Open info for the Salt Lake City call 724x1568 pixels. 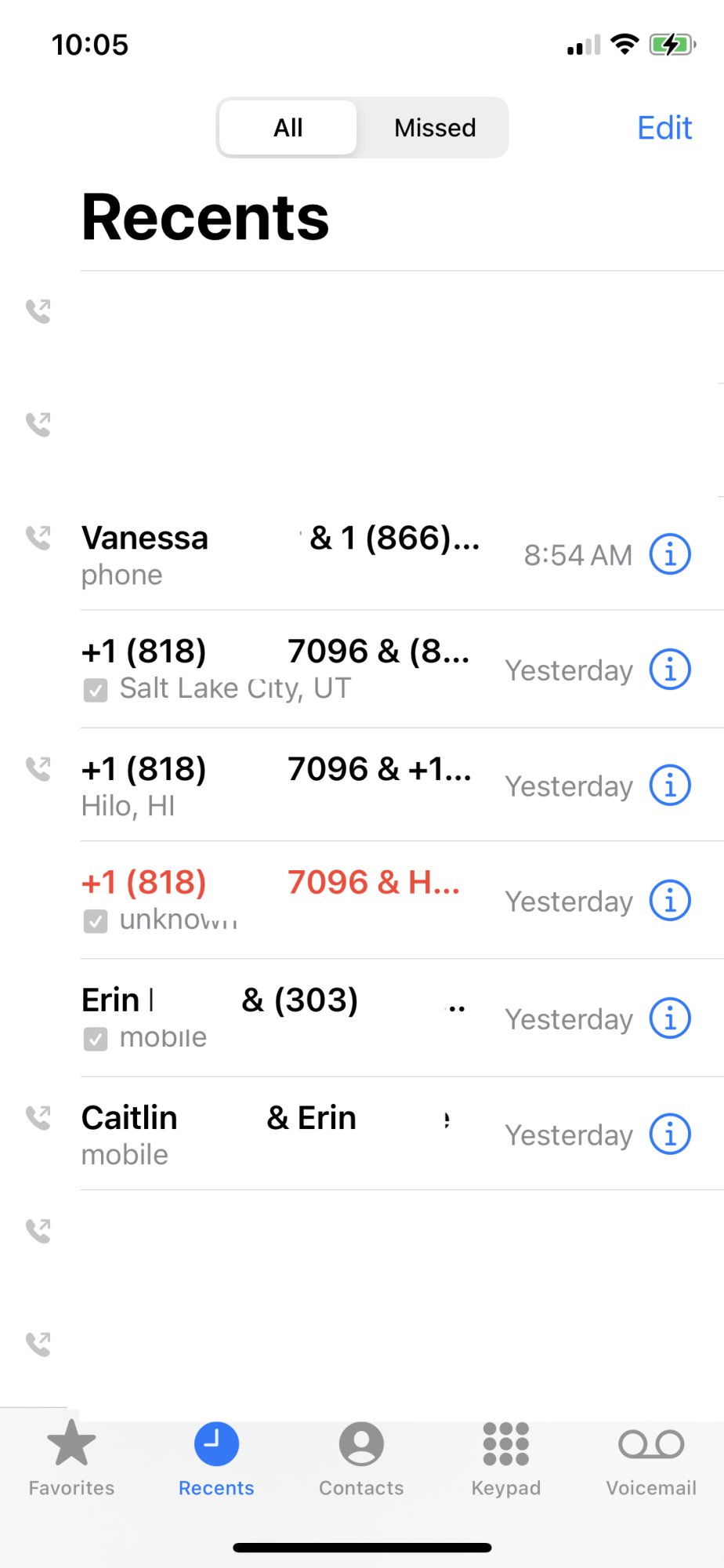pyautogui.click(x=670, y=669)
